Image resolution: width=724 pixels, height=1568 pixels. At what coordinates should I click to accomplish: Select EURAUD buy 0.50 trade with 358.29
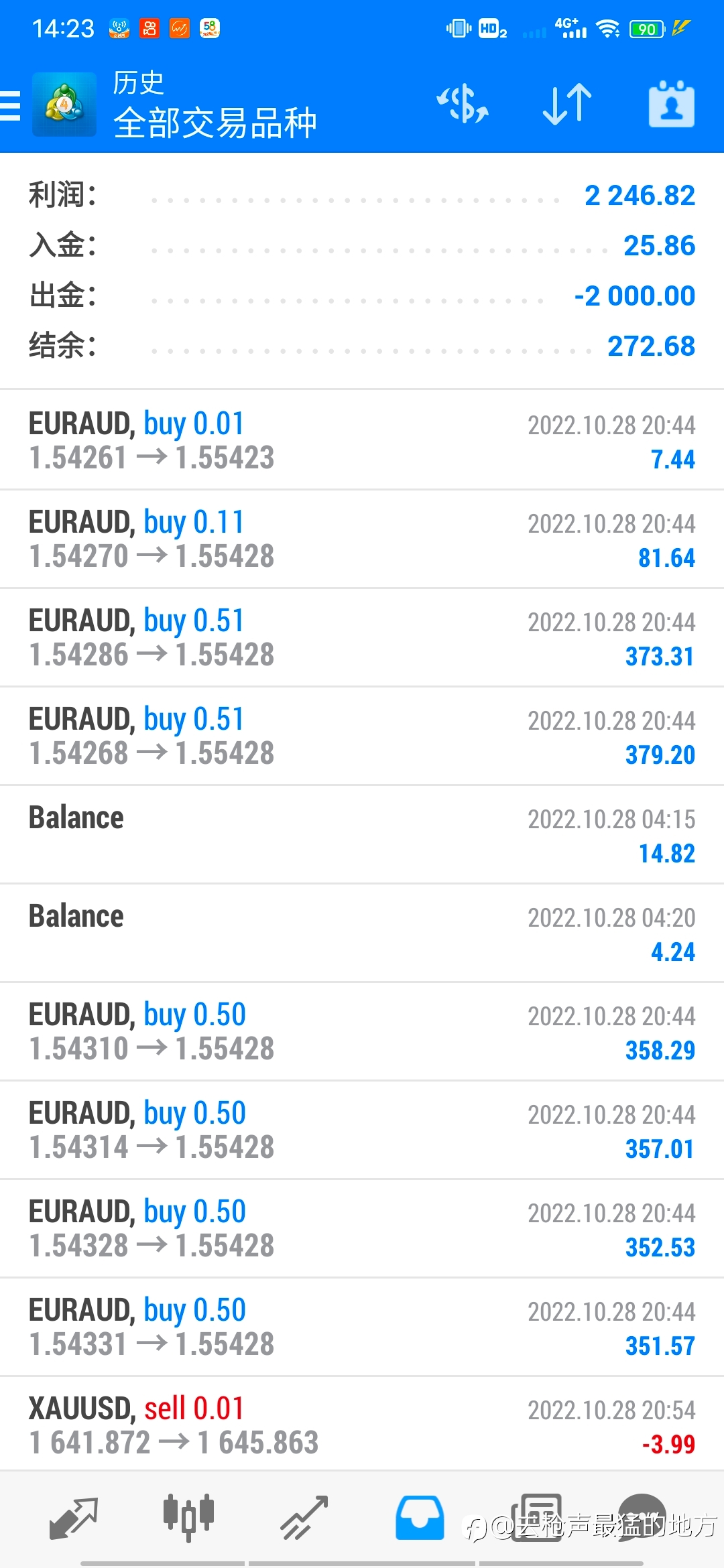362,1032
